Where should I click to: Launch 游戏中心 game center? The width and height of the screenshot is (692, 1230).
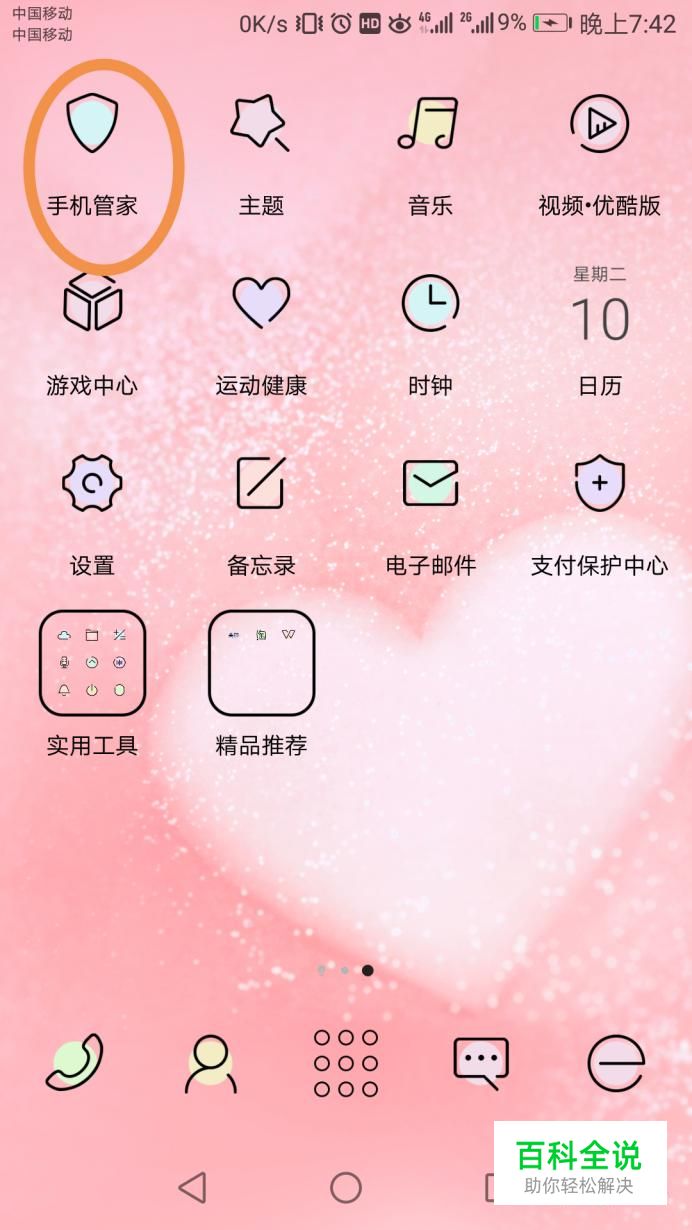(x=92, y=302)
